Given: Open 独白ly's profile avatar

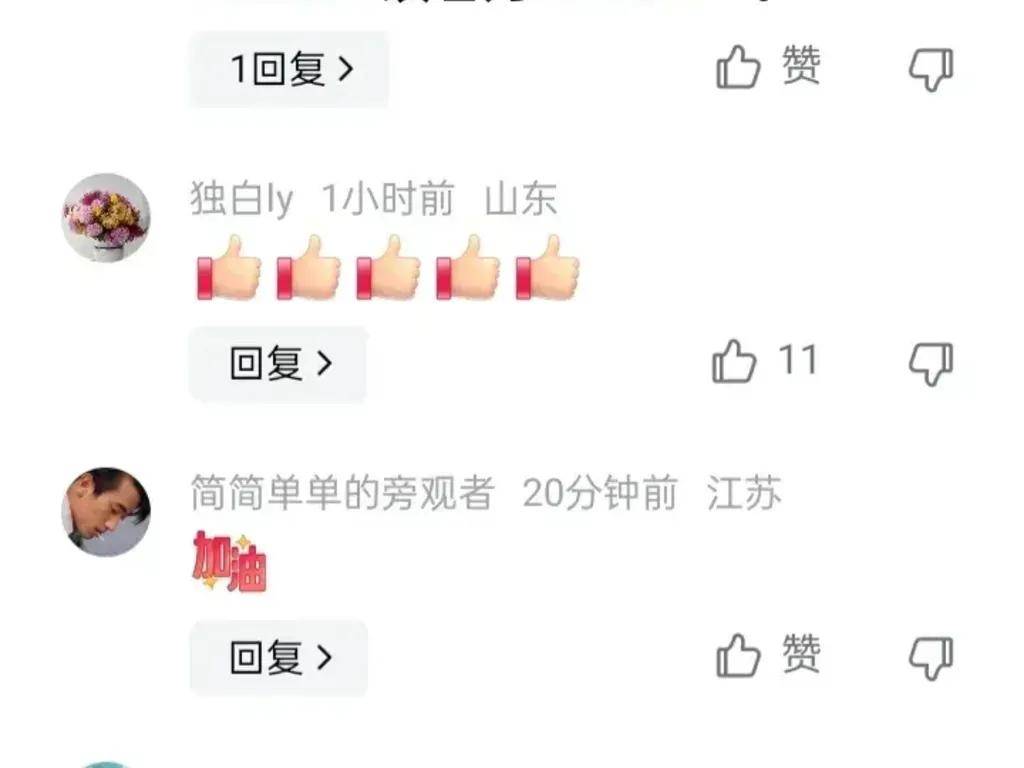Looking at the screenshot, I should point(106,218).
